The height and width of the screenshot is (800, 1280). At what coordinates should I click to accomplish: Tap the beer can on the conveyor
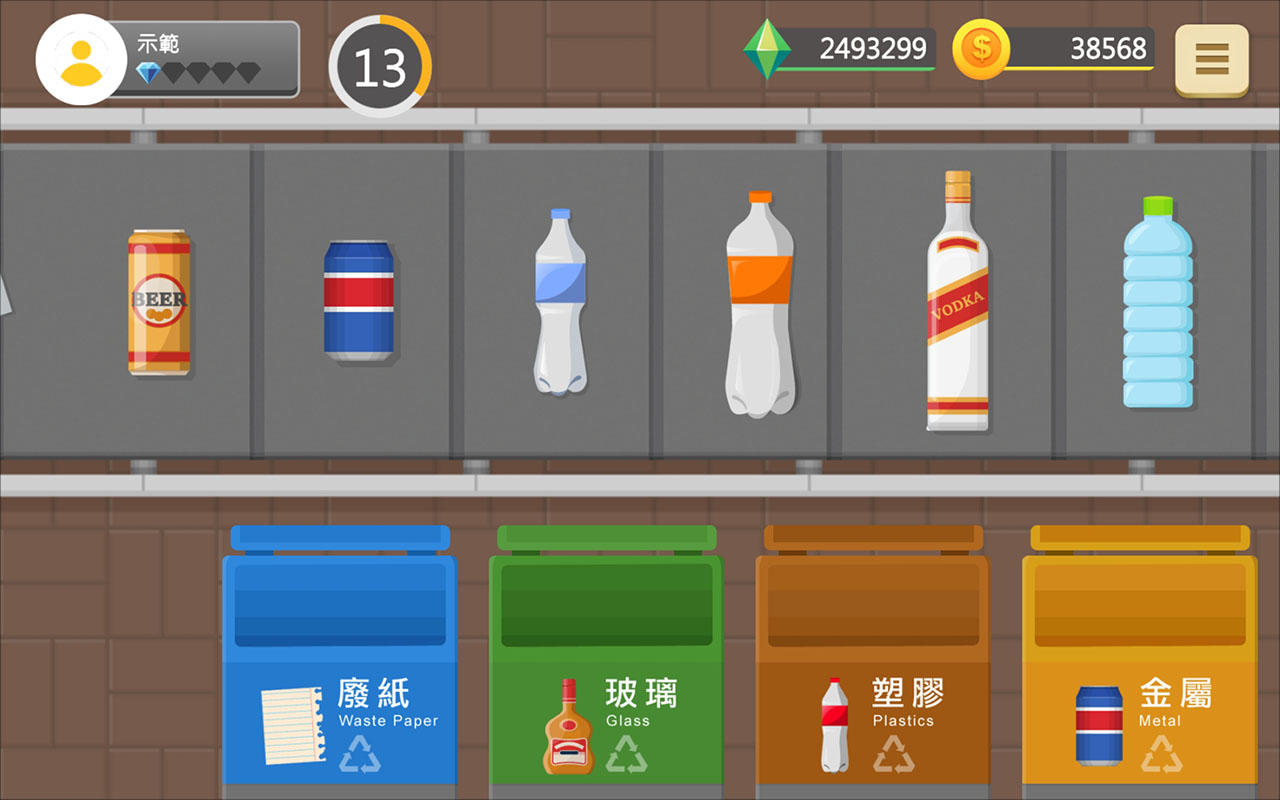point(159,302)
